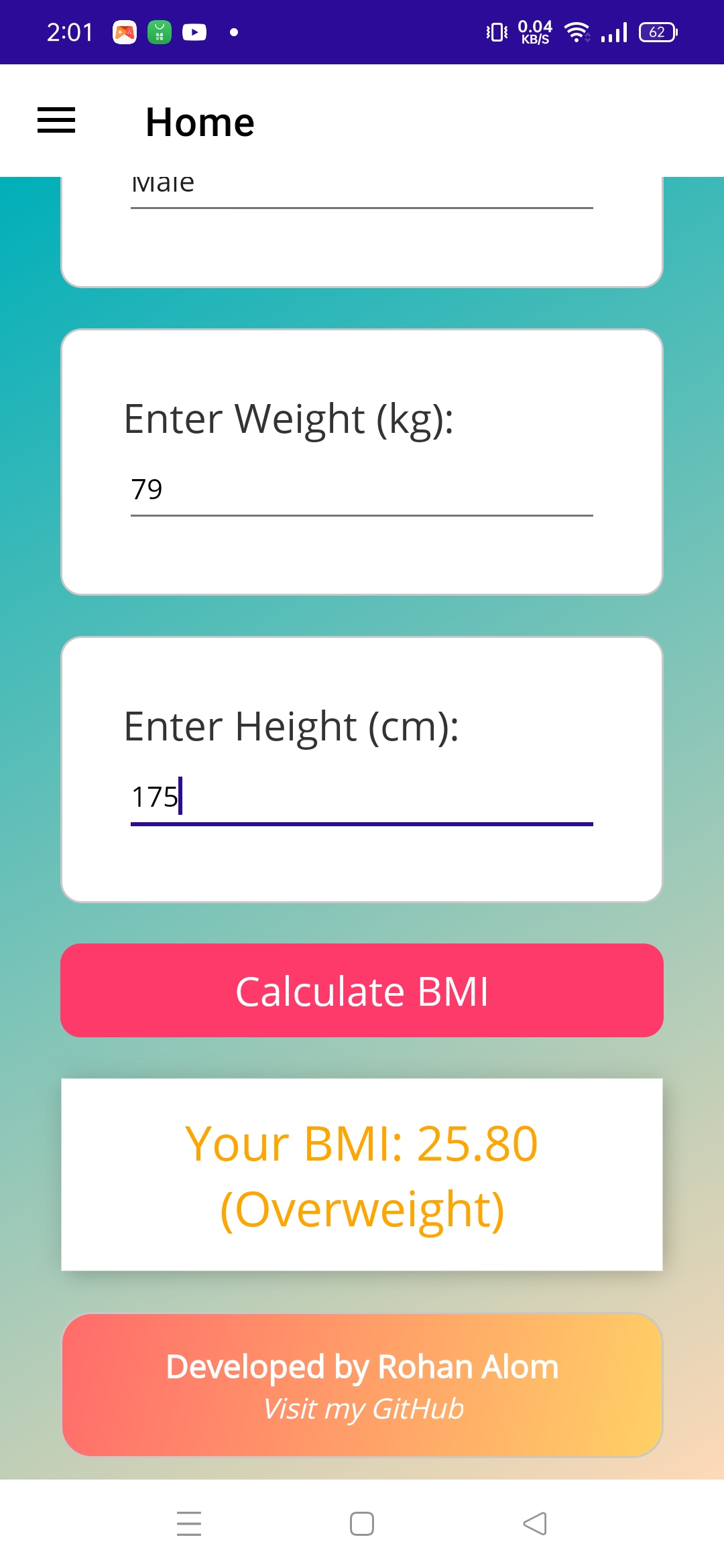Open the hamburger navigation menu
The image size is (724, 1568).
click(x=56, y=121)
